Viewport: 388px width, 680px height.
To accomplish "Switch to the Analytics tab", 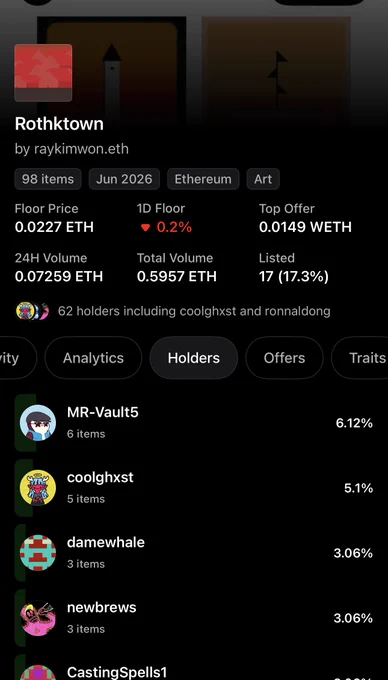I will click(93, 358).
